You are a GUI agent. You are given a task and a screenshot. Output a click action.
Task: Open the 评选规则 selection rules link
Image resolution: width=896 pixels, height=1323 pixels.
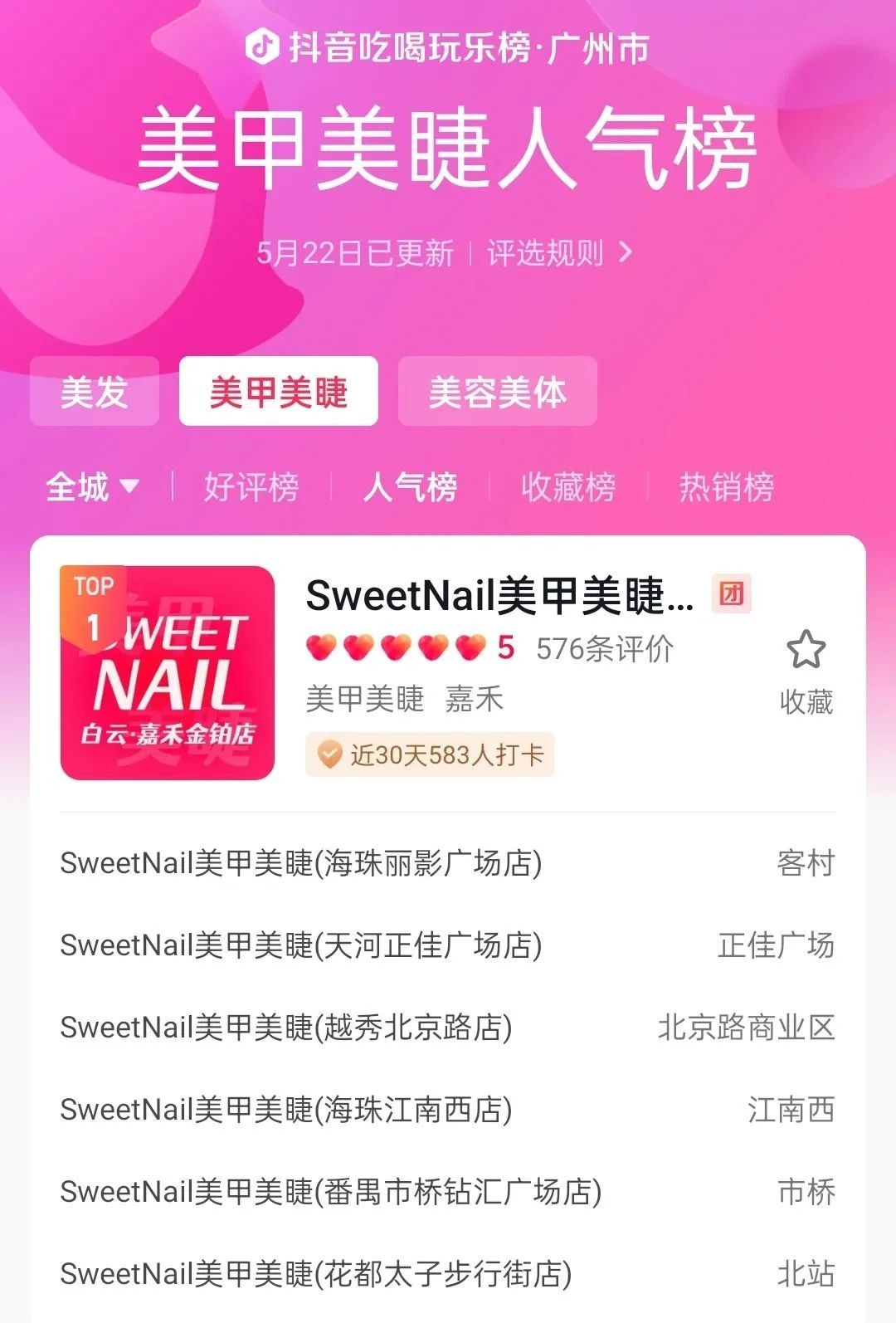(x=558, y=253)
